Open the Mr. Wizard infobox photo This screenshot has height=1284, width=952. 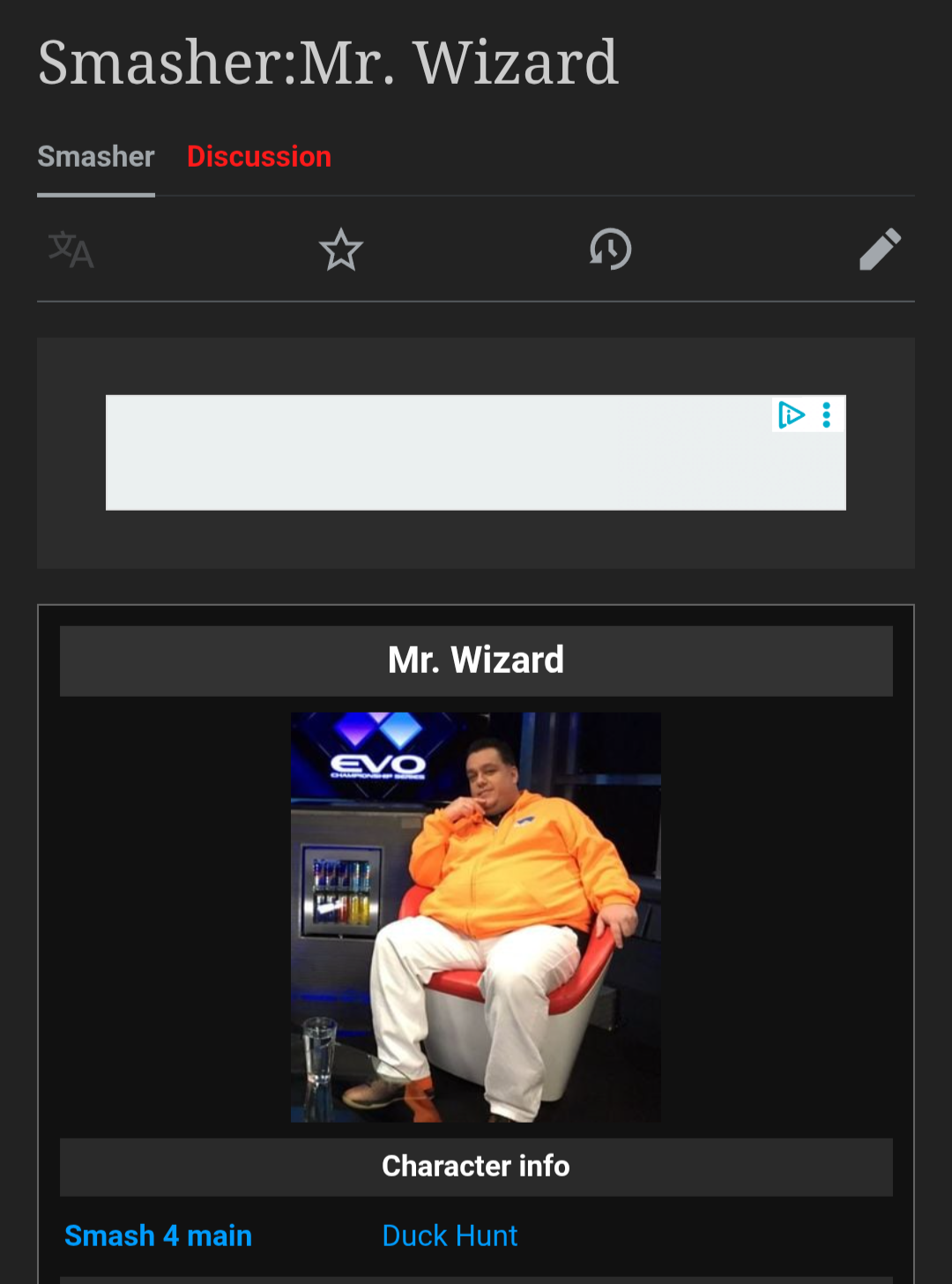(476, 917)
